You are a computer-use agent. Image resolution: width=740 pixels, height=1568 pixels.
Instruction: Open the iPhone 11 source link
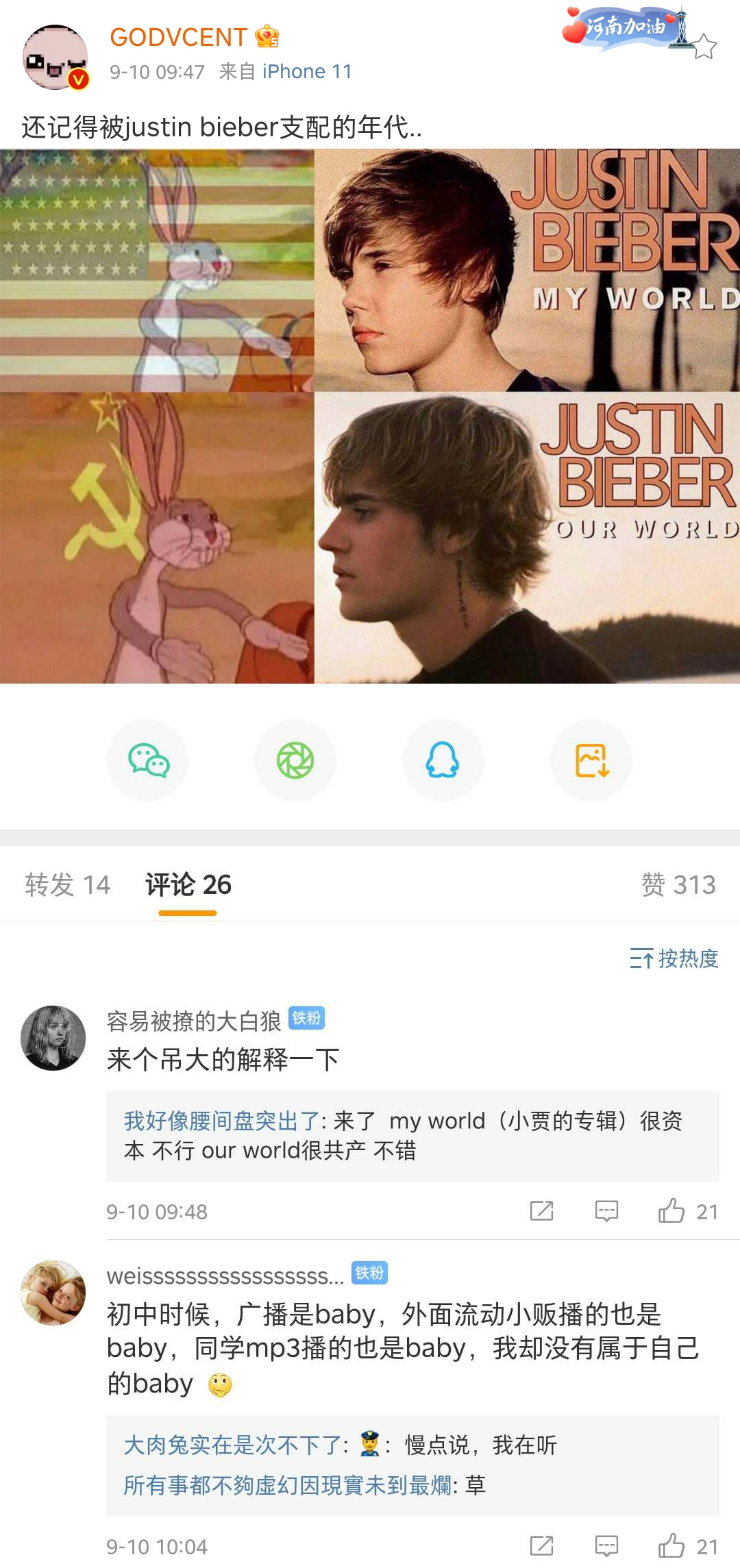click(306, 71)
